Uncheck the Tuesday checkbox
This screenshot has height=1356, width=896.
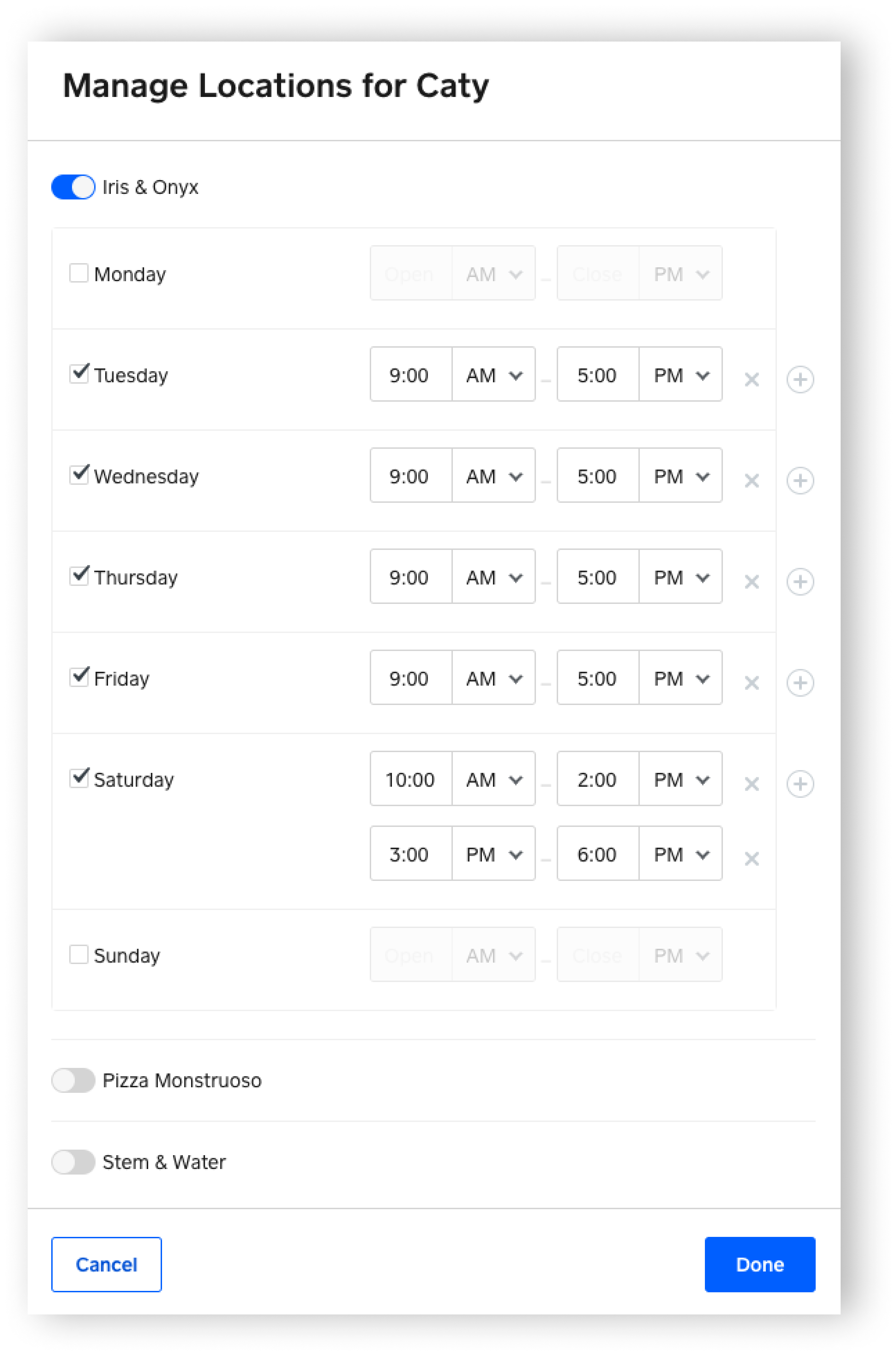coord(78,374)
